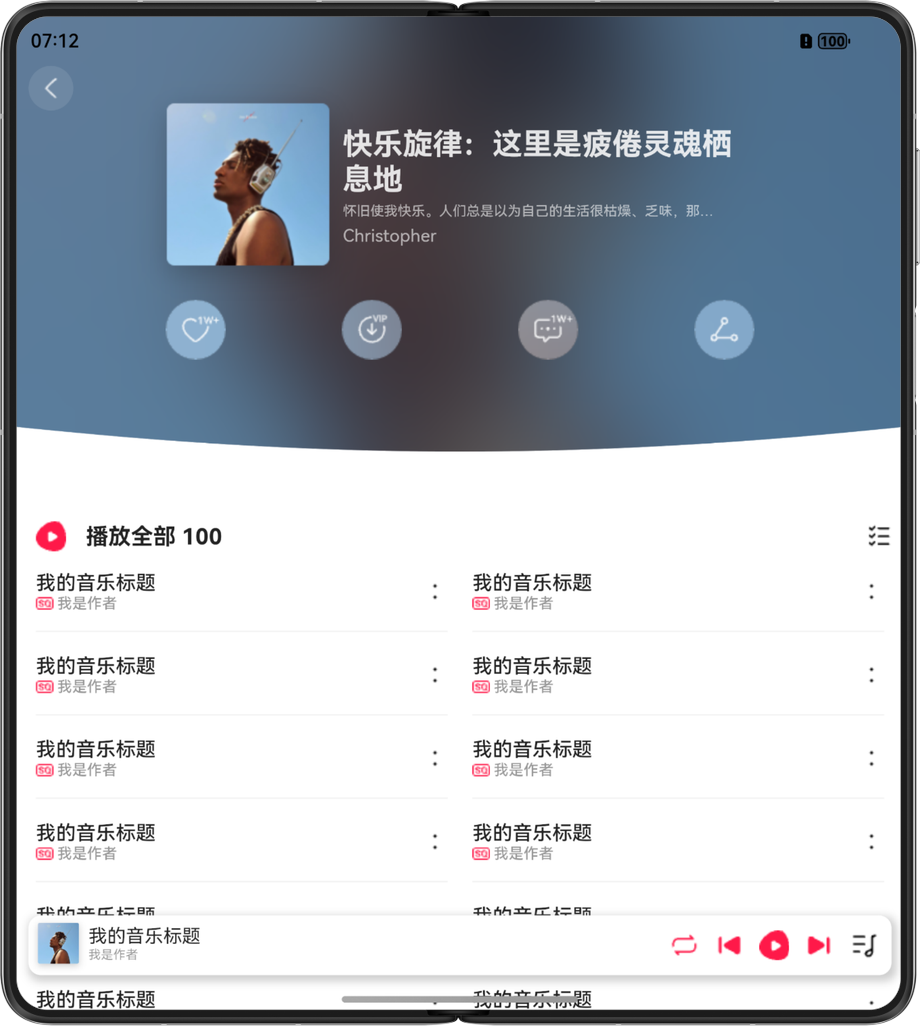Image resolution: width=920 pixels, height=1026 pixels.
Task: Go back with the top-left arrow
Action: pyautogui.click(x=51, y=88)
